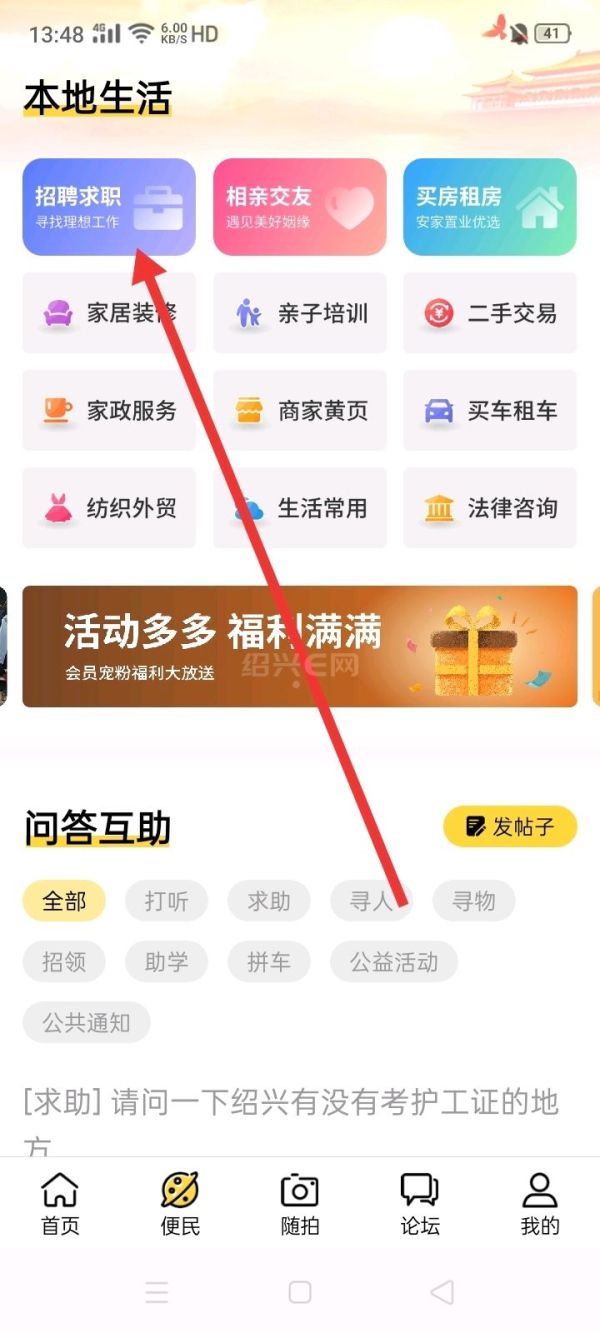
Task: Tap the 发帖子 post button
Action: tap(510, 826)
